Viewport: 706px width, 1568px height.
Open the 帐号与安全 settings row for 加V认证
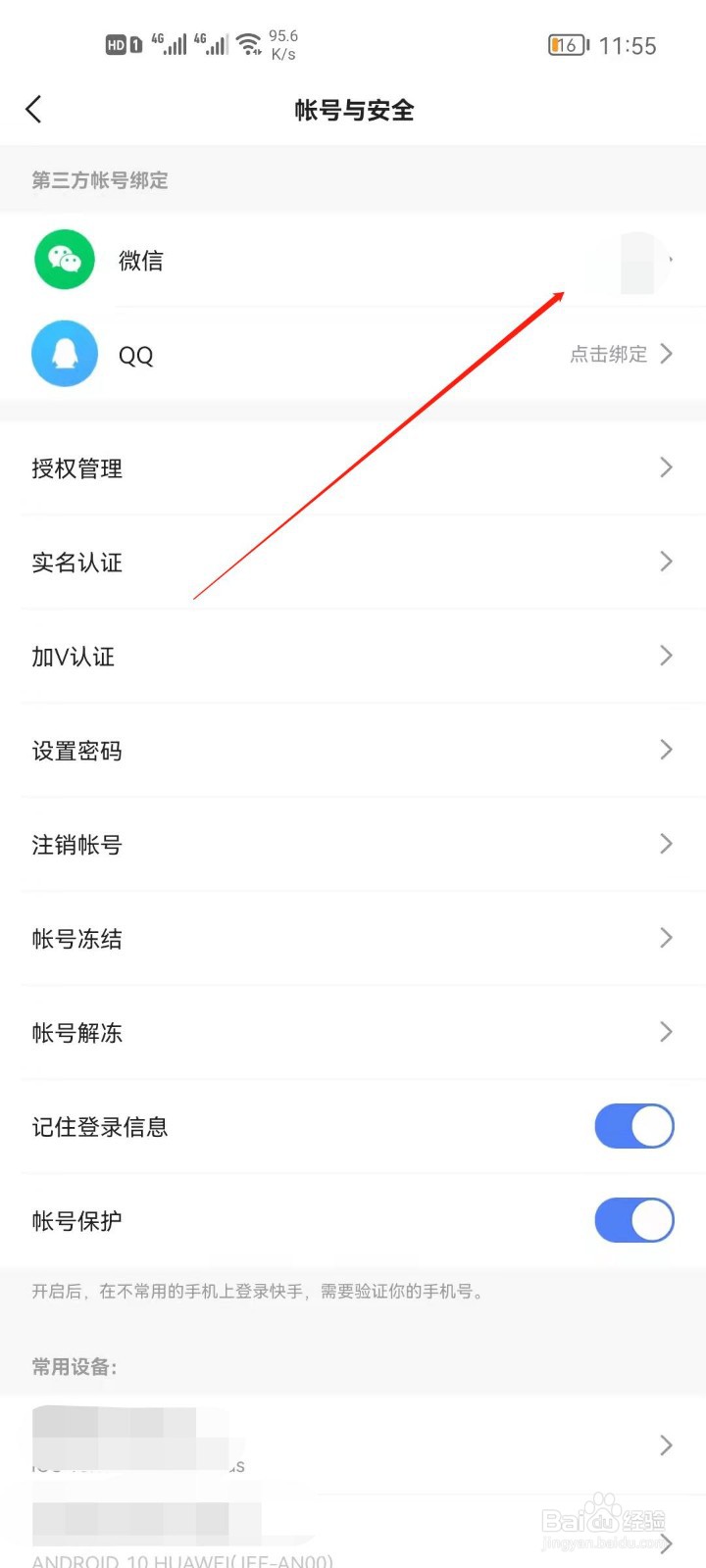pos(353,656)
